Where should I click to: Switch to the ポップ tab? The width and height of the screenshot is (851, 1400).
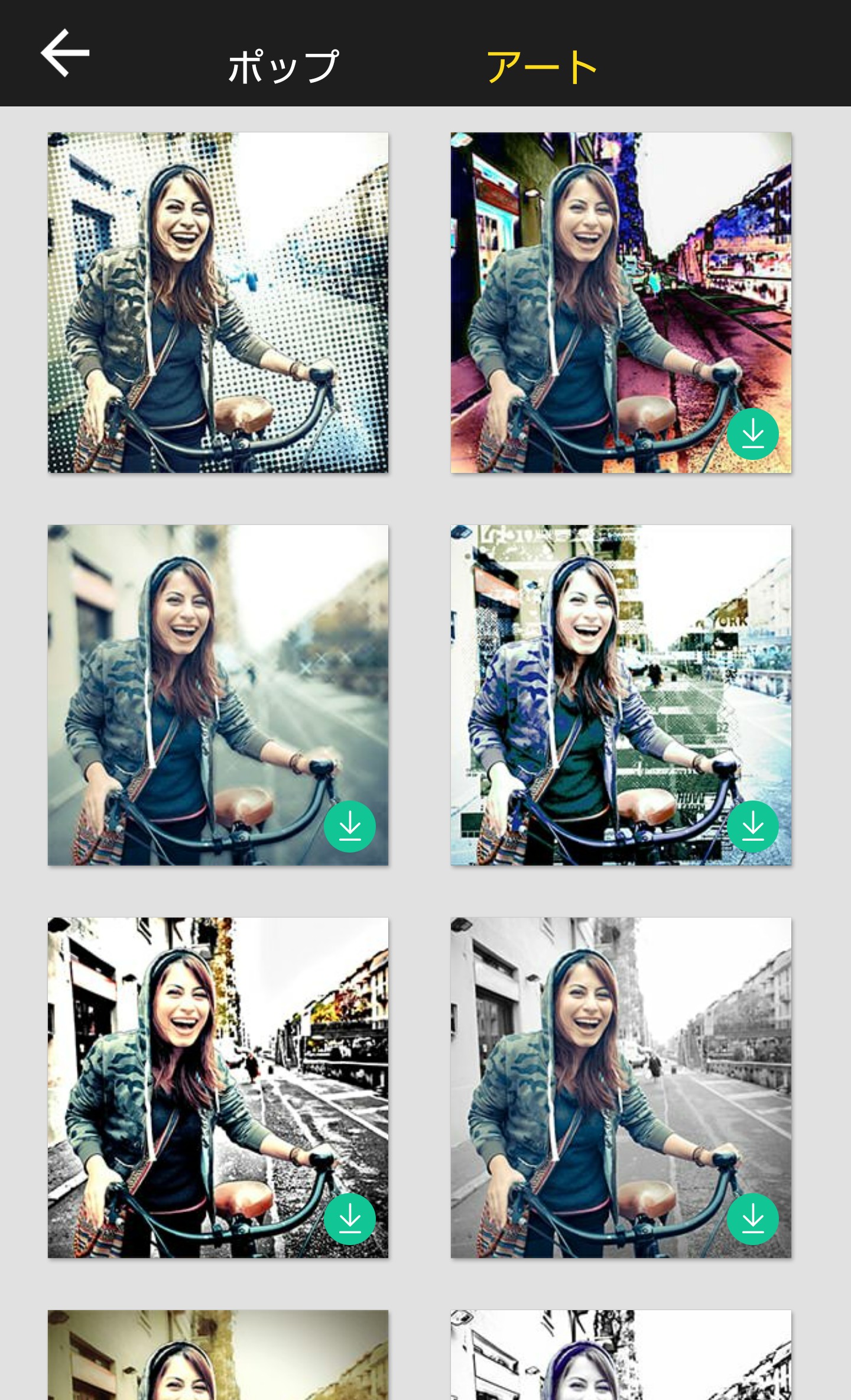click(284, 66)
